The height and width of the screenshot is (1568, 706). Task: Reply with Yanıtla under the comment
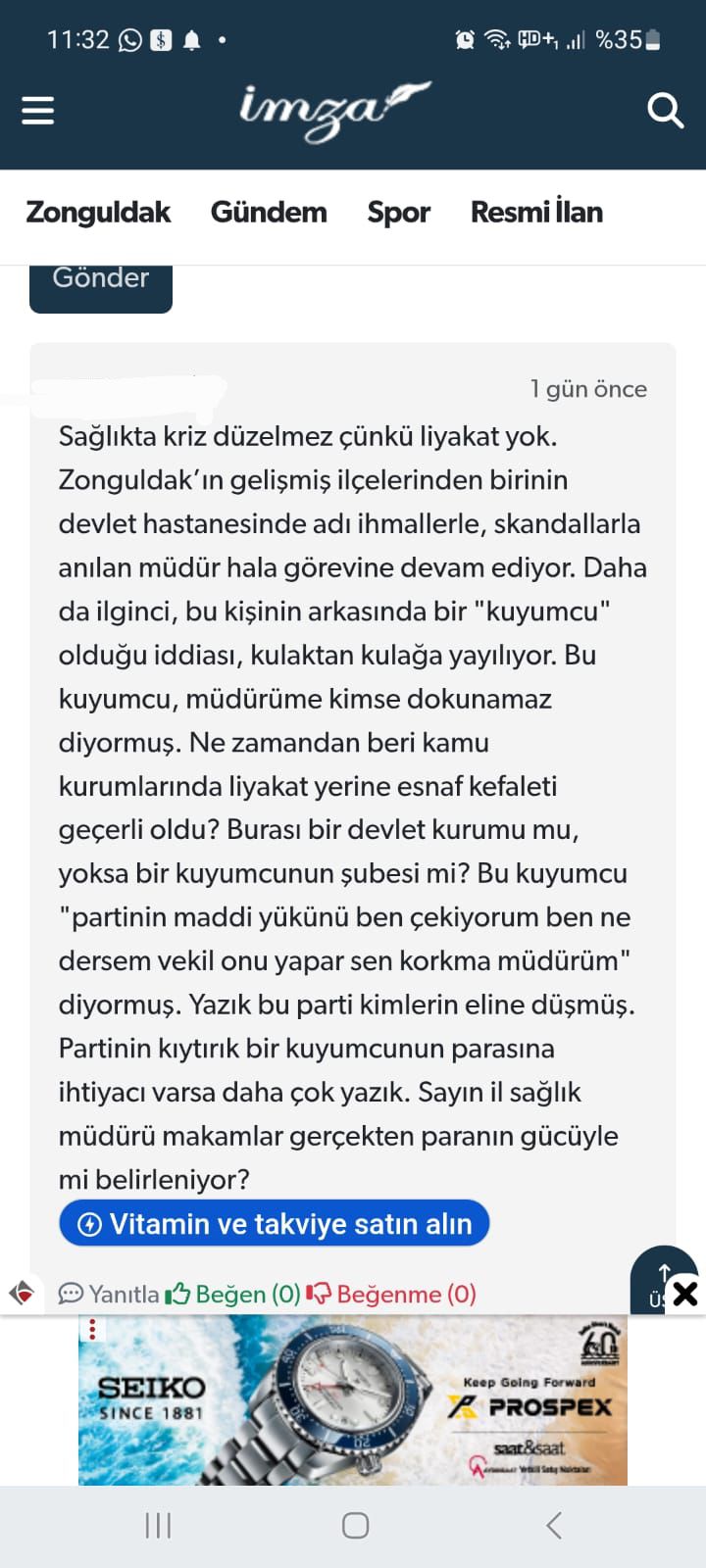coord(109,1294)
